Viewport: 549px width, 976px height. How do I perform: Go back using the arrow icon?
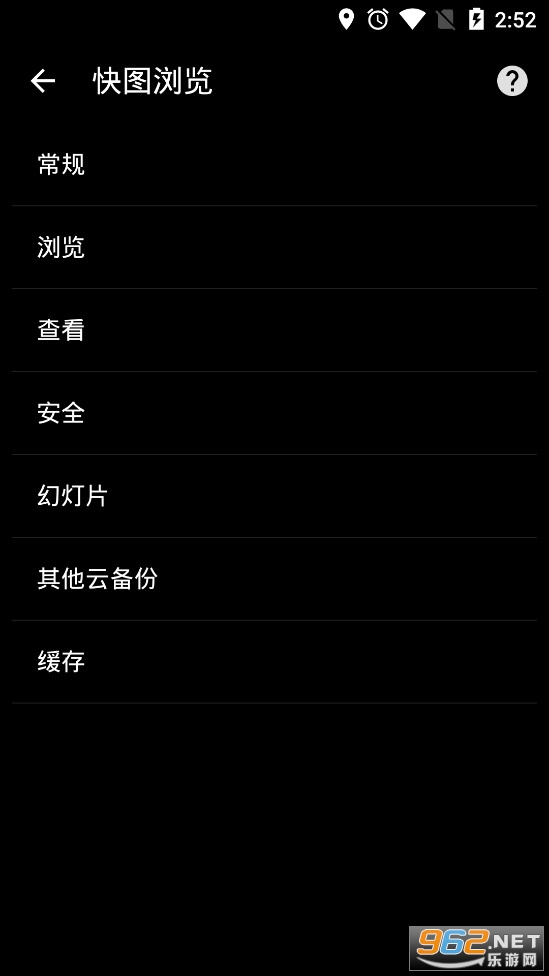coord(43,81)
